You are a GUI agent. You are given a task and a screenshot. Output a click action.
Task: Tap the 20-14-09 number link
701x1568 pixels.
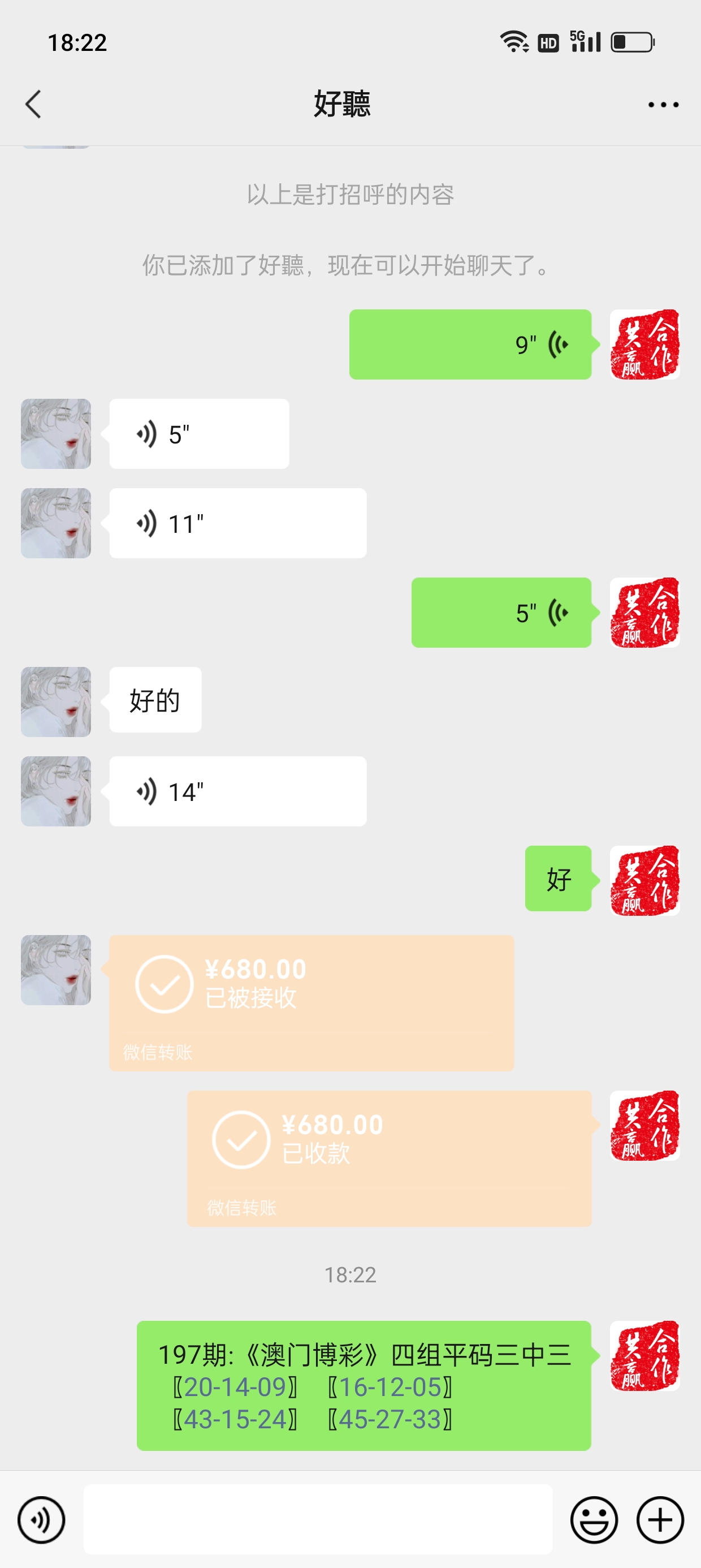coord(235,1387)
